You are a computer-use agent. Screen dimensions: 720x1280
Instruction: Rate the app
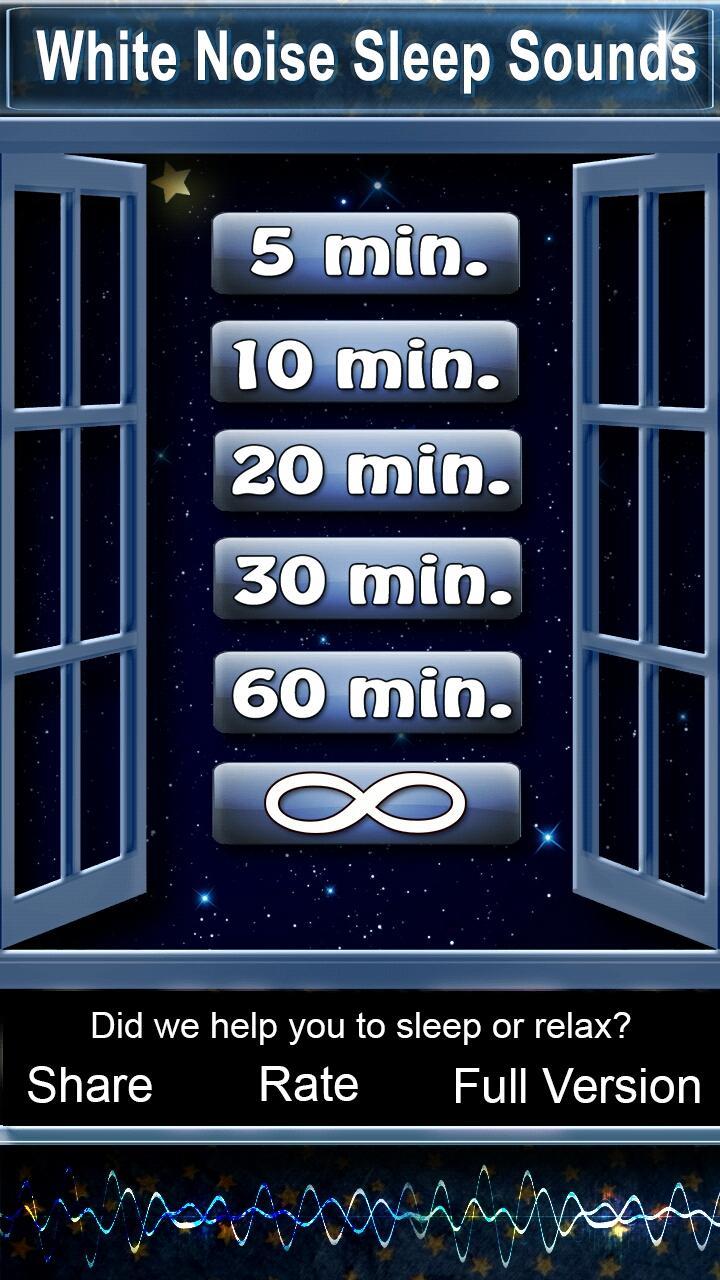click(309, 1085)
